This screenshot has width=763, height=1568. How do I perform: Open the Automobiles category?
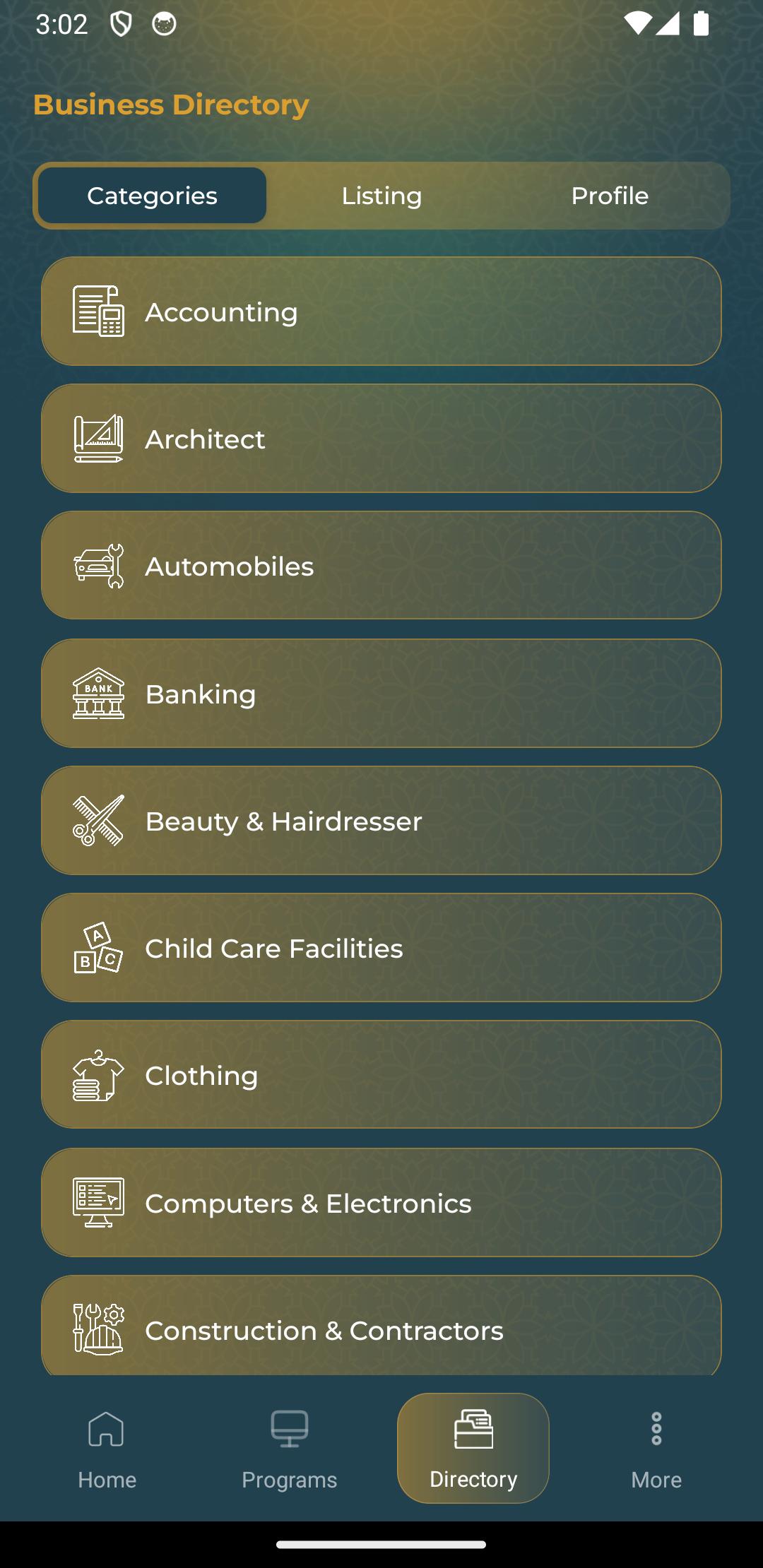pos(381,566)
